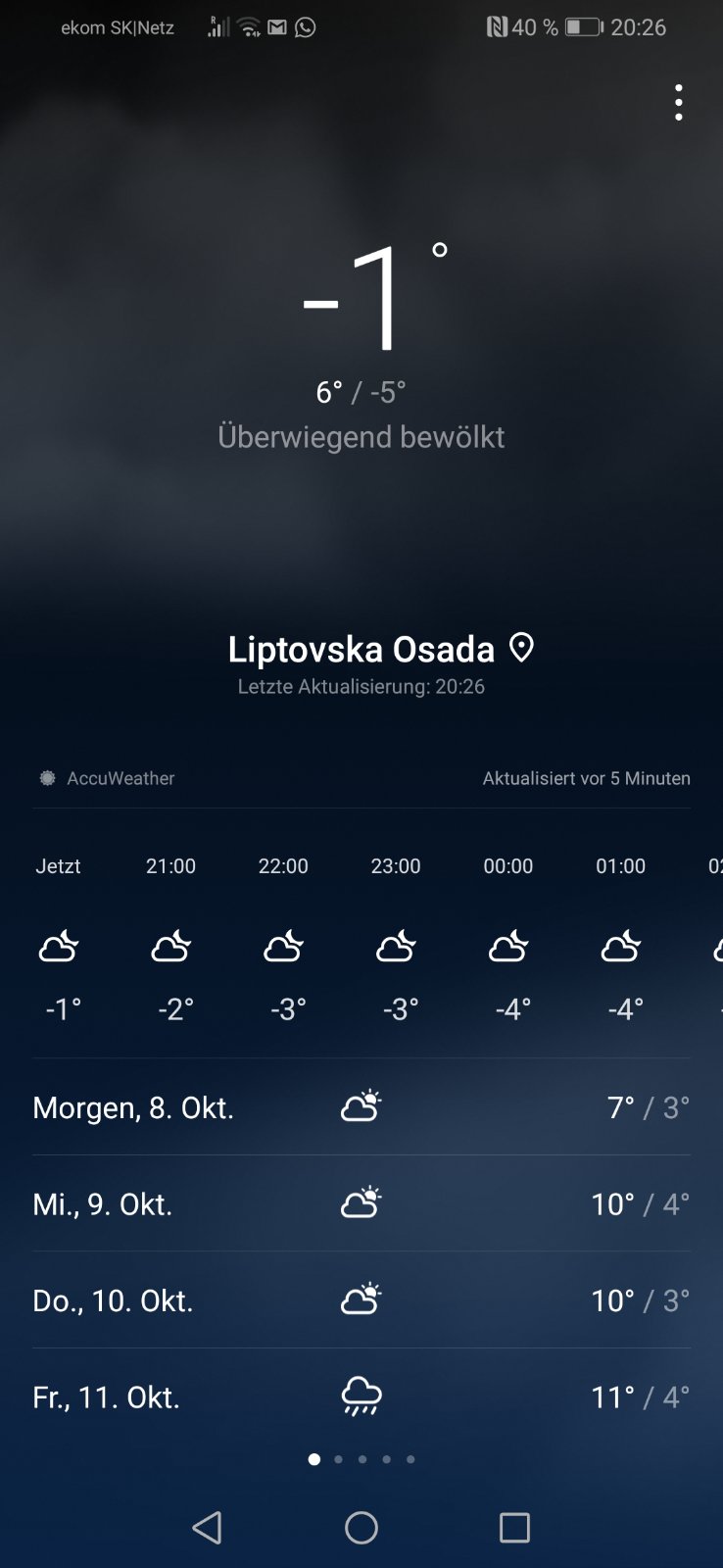This screenshot has height=1568, width=723.
Task: Go back with system back button
Action: click(207, 1527)
